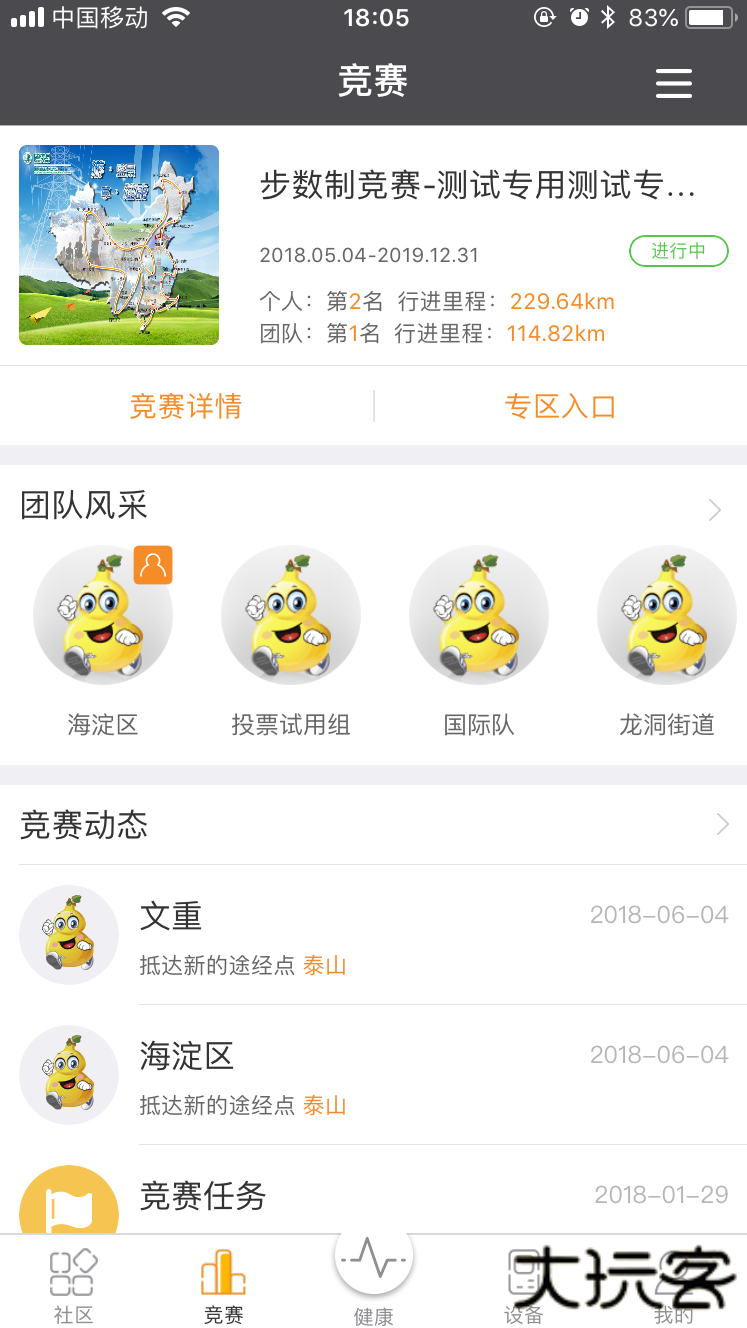Screen dimensions: 747x1328
Task: Tap the 专区入口 zone entrance button
Action: click(x=560, y=405)
